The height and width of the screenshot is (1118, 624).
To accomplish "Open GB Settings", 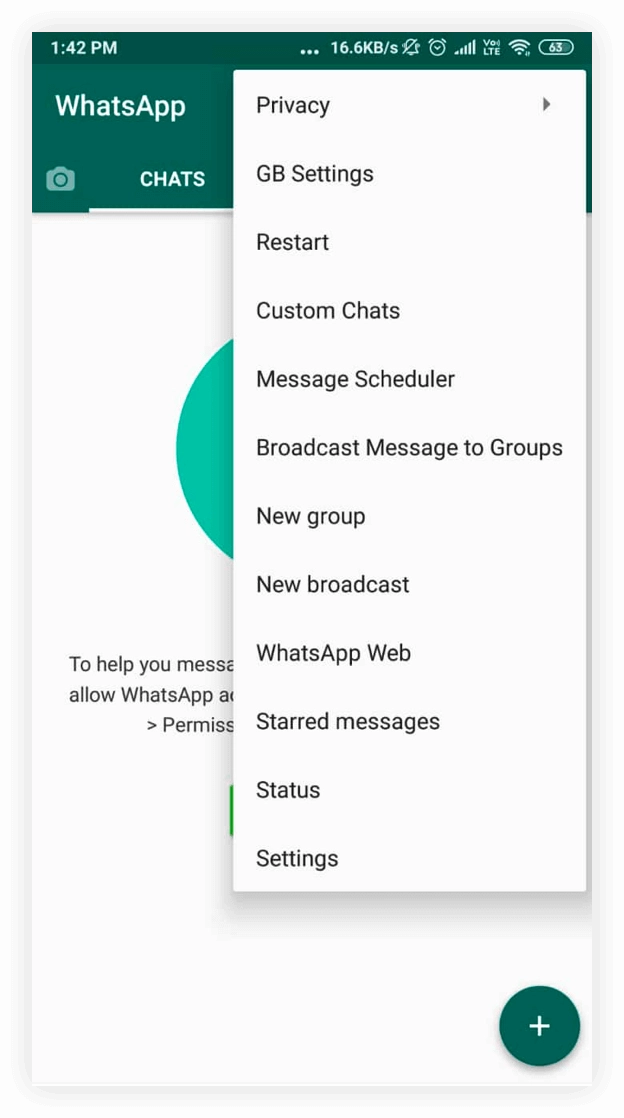I will tap(408, 174).
